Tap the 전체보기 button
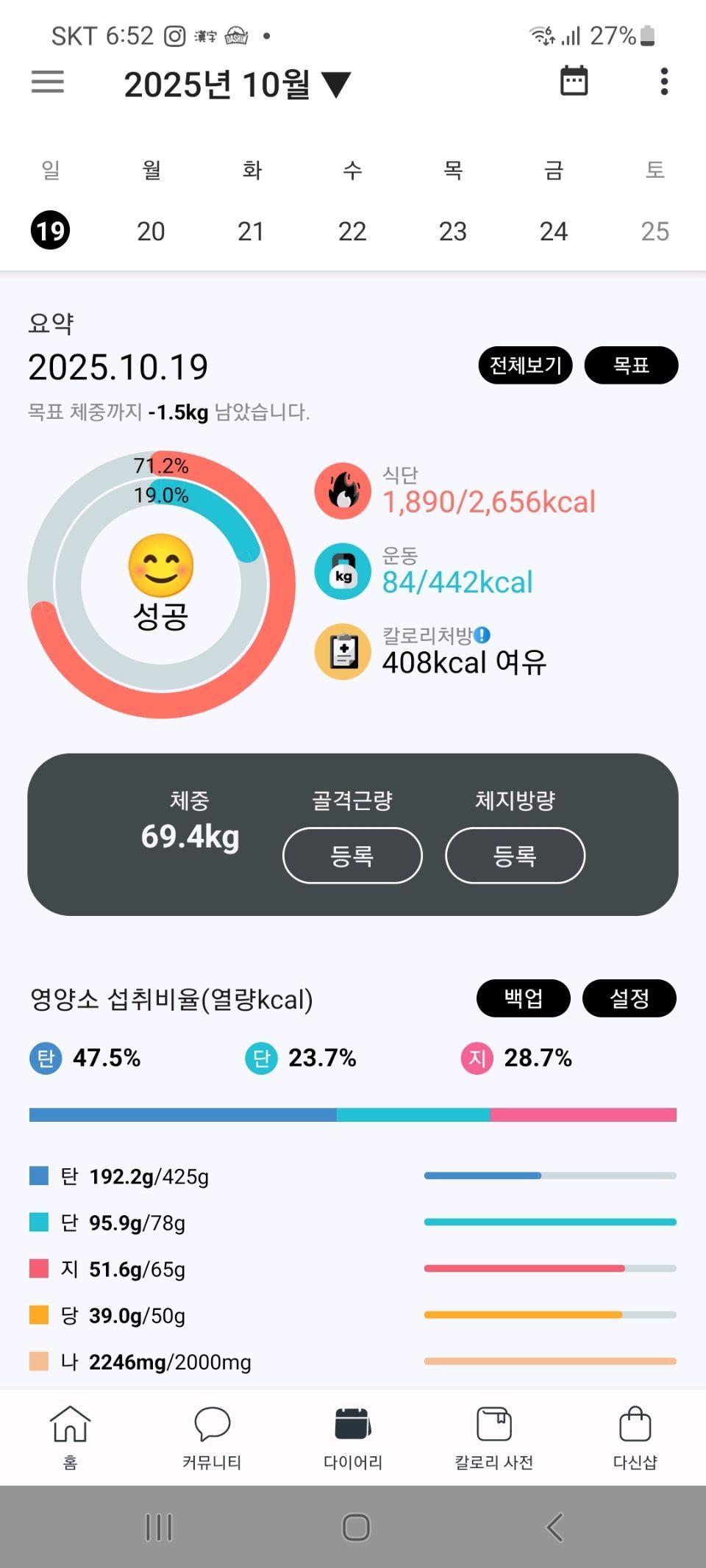Screen dimensions: 706x1568 [525, 365]
